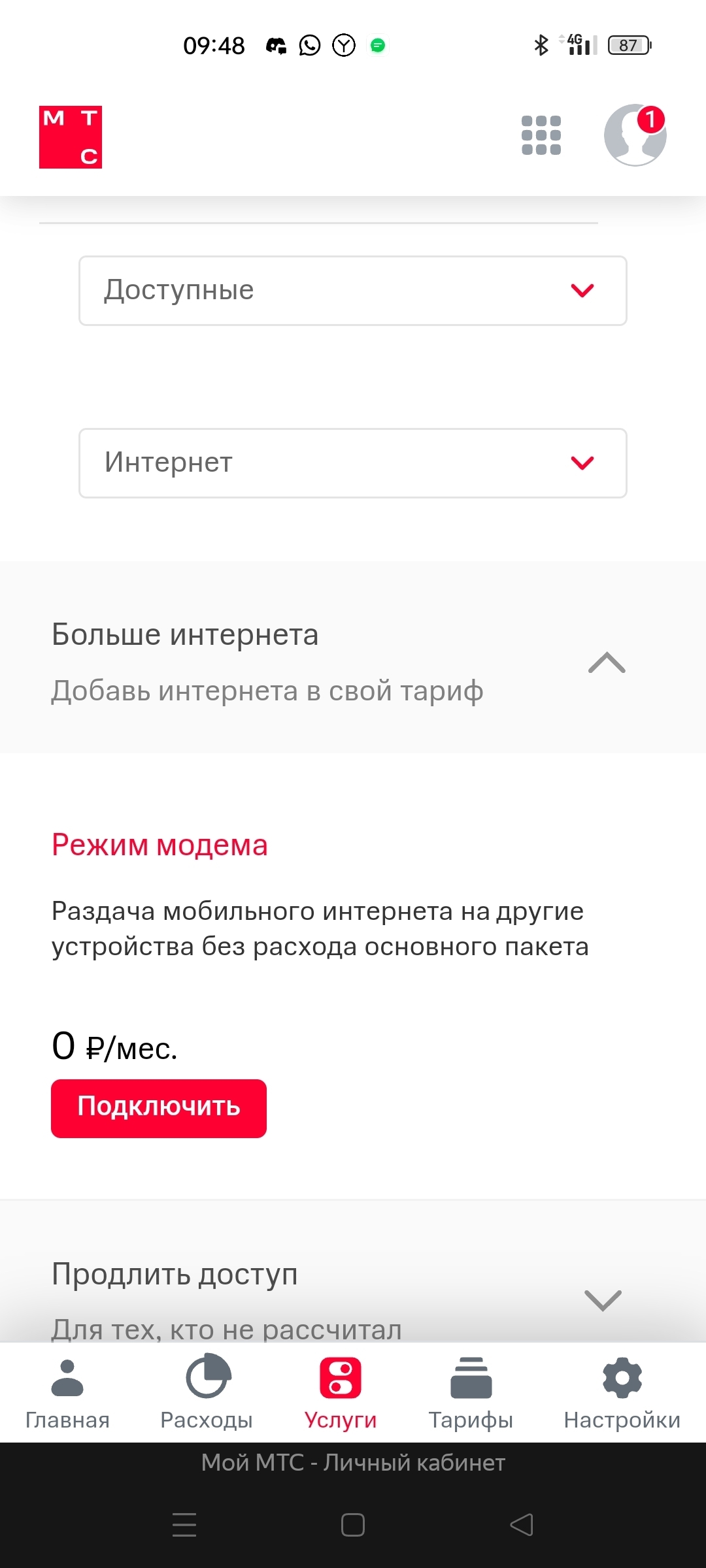Open the Интернет category dropdown

[353, 463]
